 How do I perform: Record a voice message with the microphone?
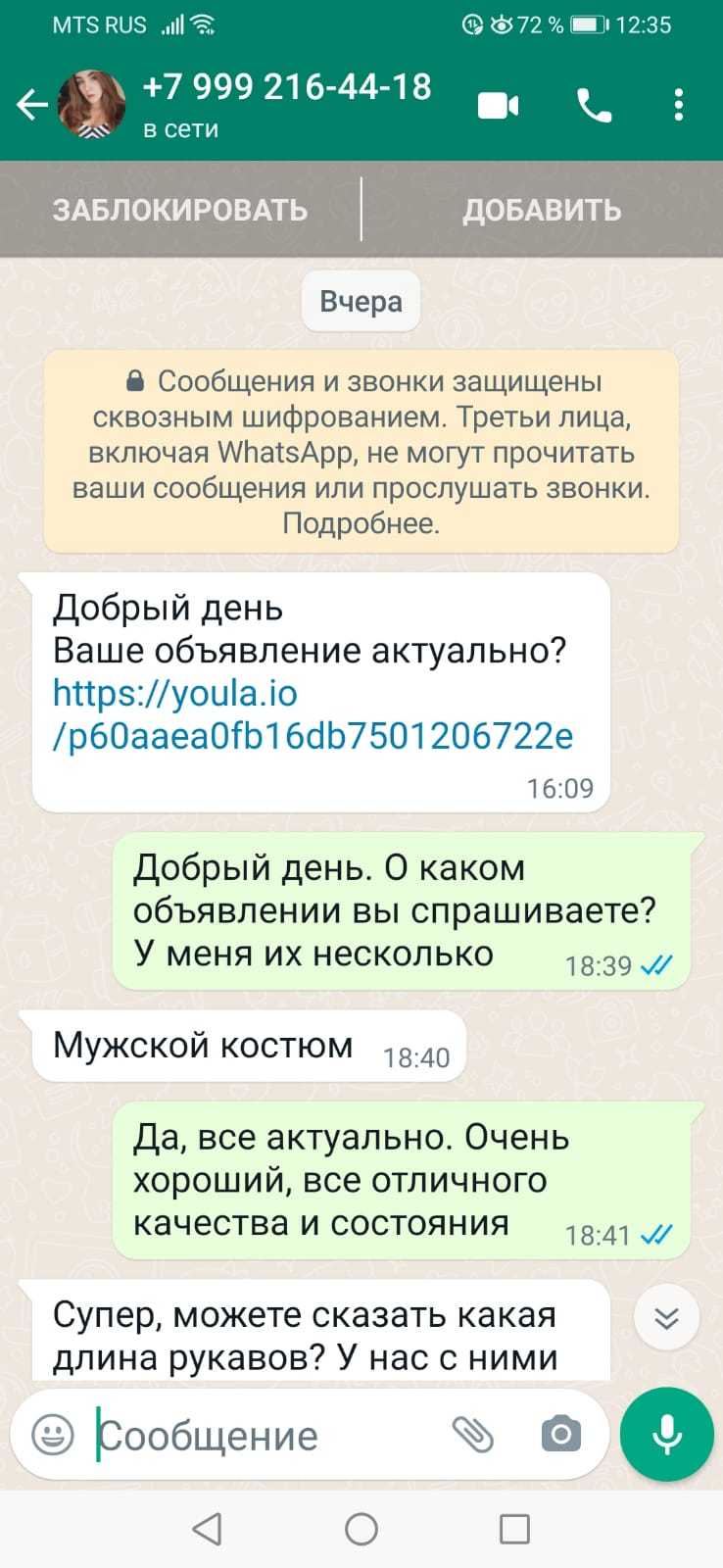pyautogui.click(x=667, y=1436)
